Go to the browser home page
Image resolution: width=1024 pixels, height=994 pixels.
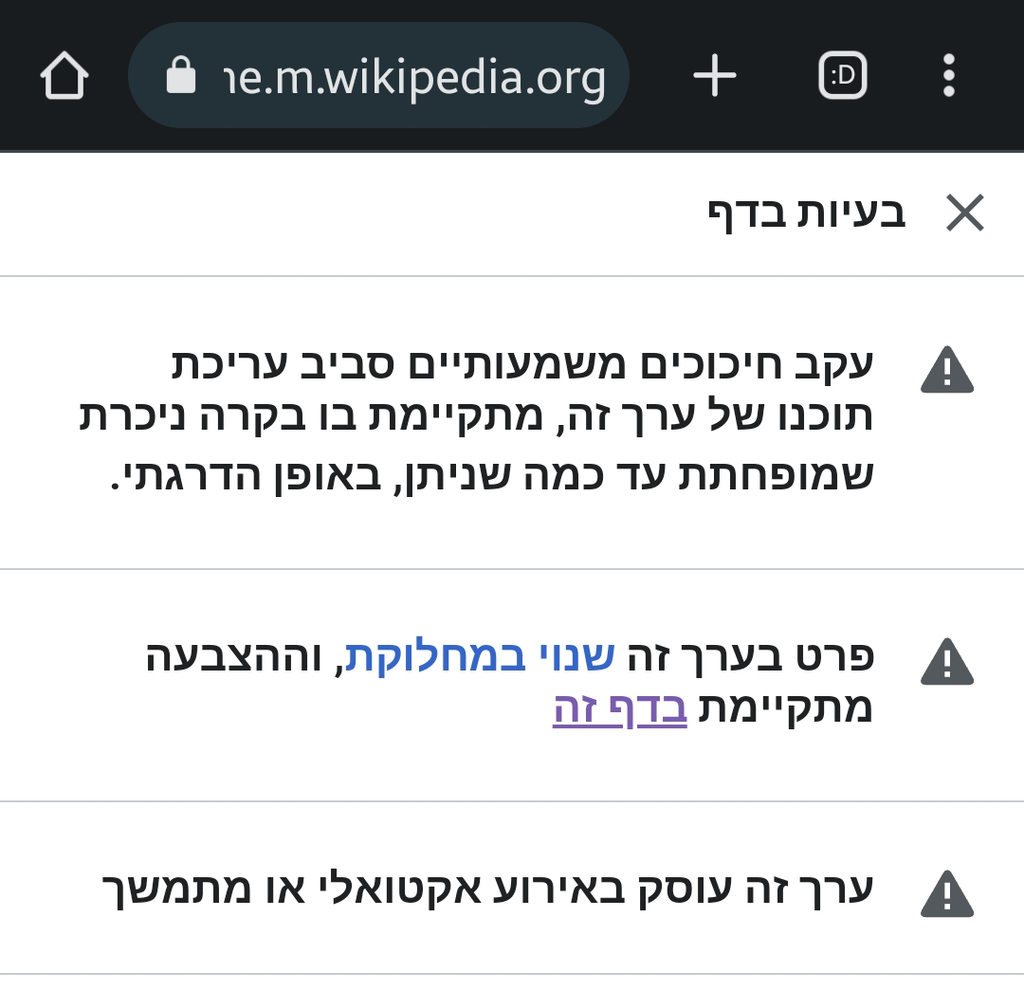click(65, 76)
